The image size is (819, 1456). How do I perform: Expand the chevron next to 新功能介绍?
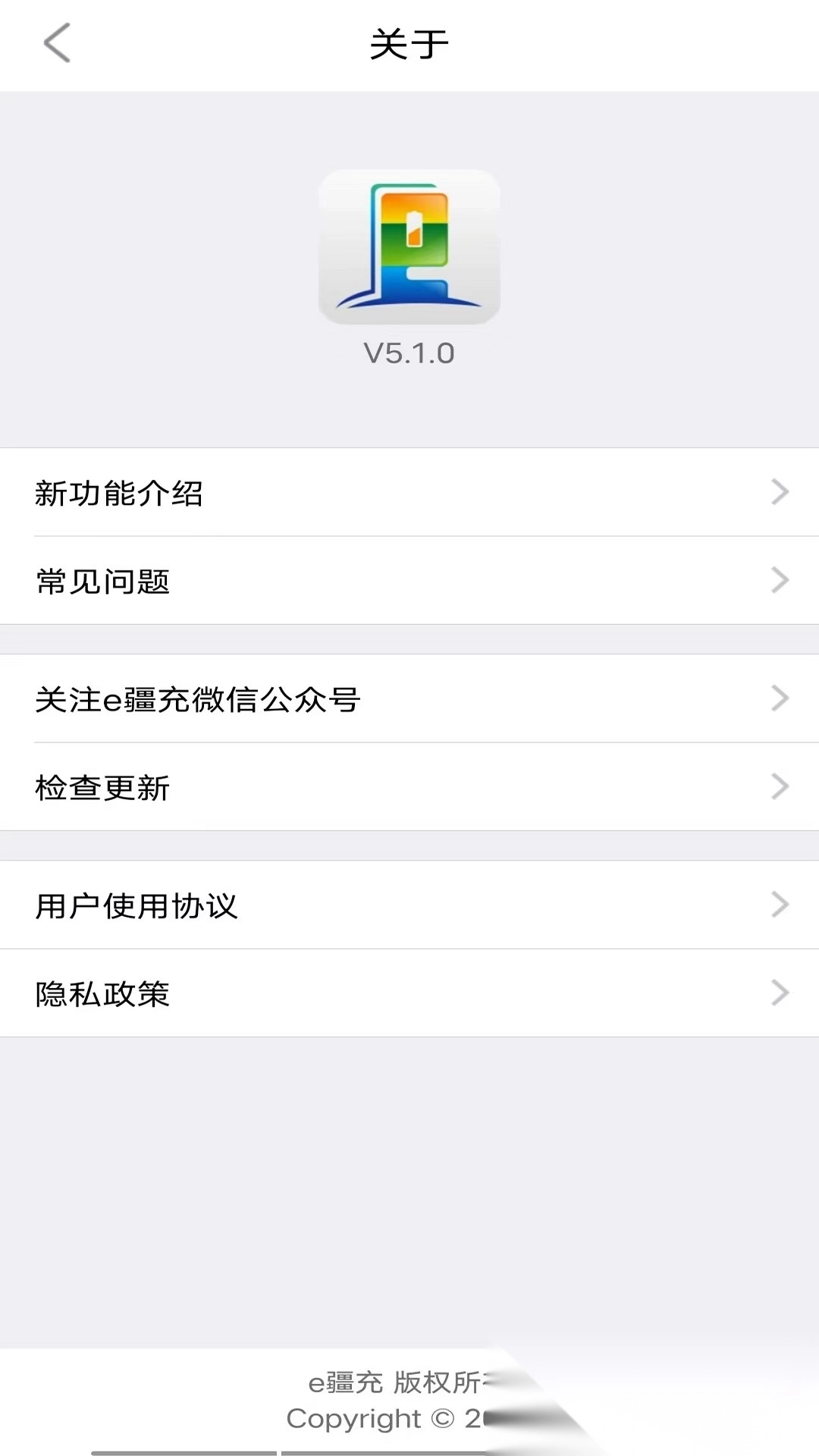point(780,493)
